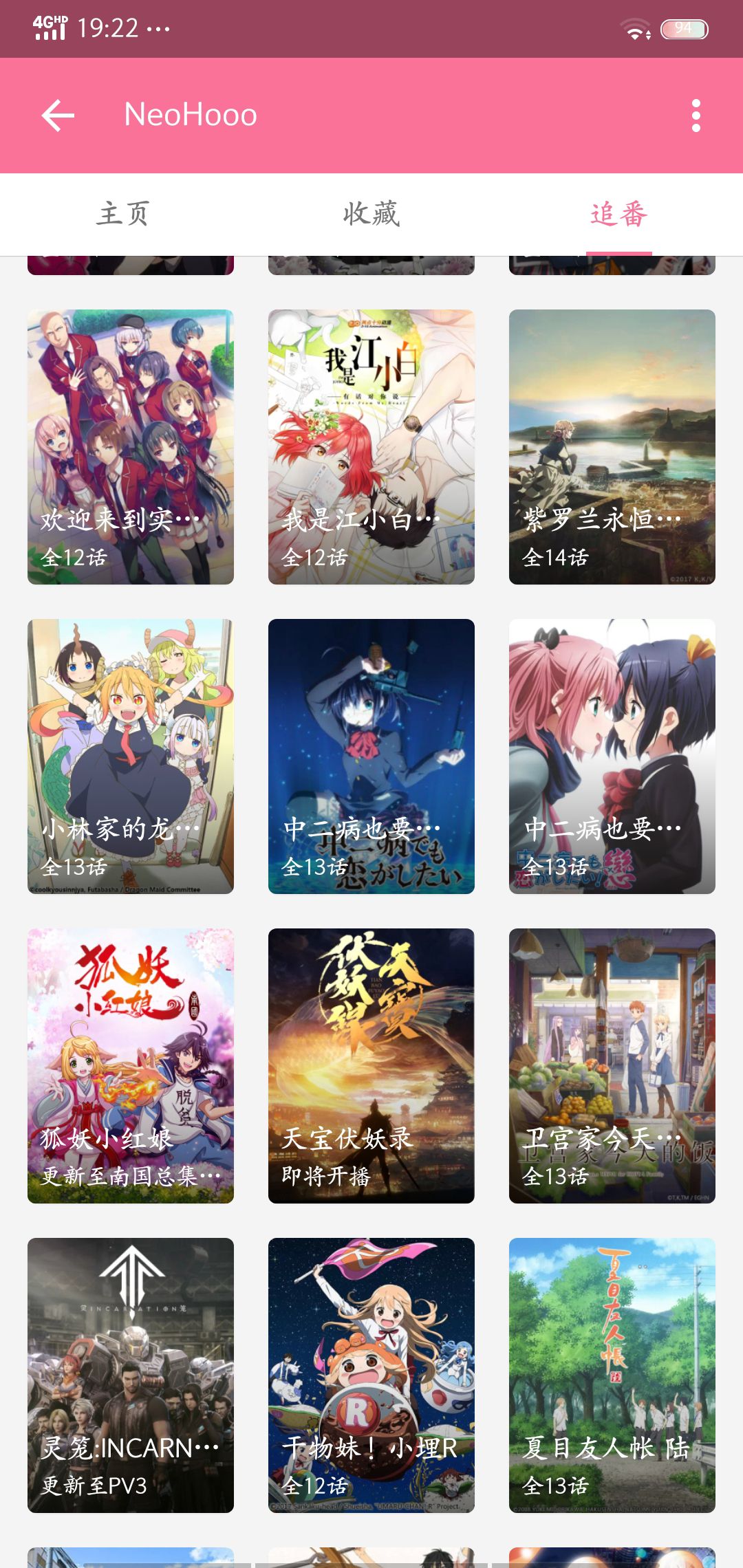Switch to the 收藏 tab
This screenshot has width=743, height=1568.
371,214
